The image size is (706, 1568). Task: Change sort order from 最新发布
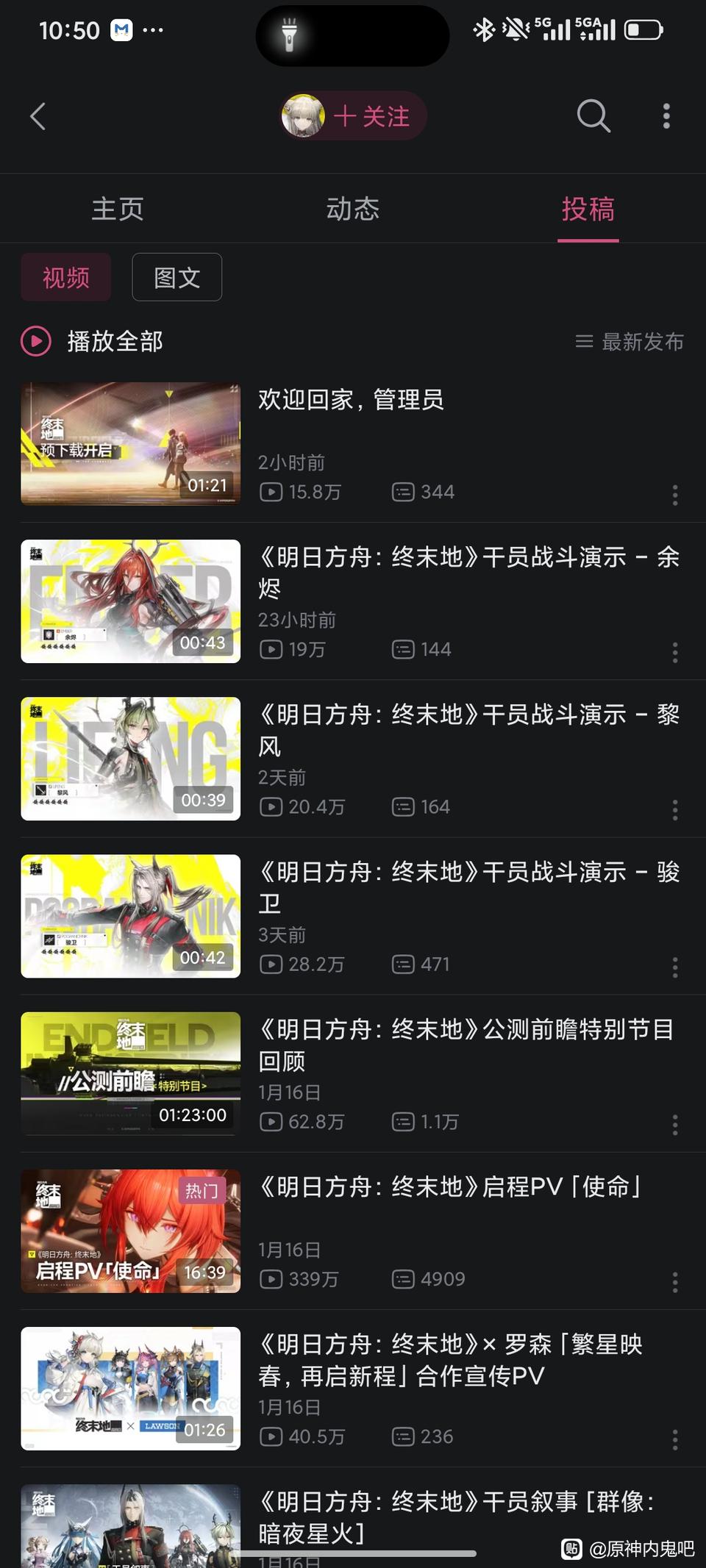pyautogui.click(x=630, y=341)
